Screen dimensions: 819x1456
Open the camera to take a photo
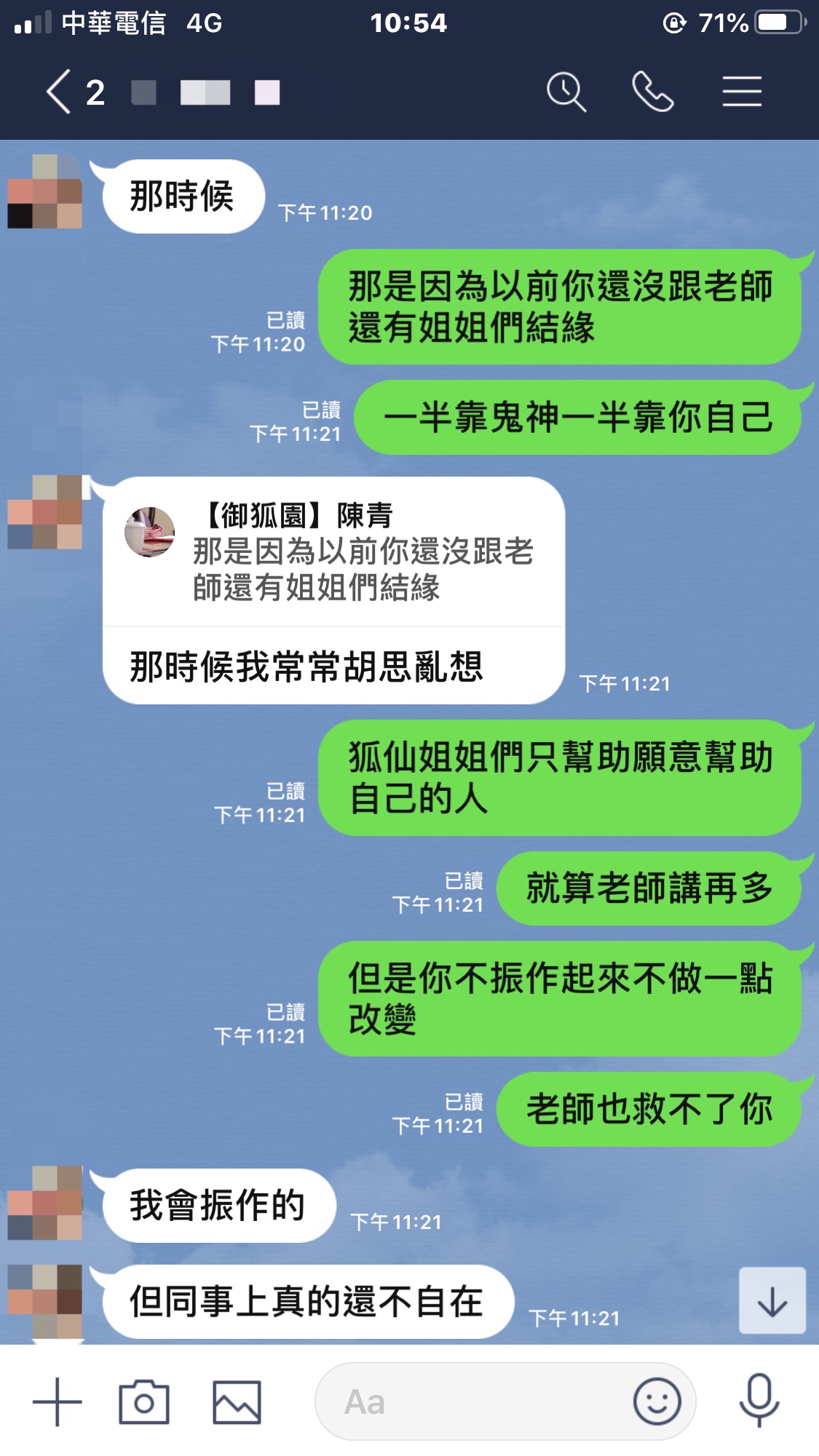[144, 1401]
